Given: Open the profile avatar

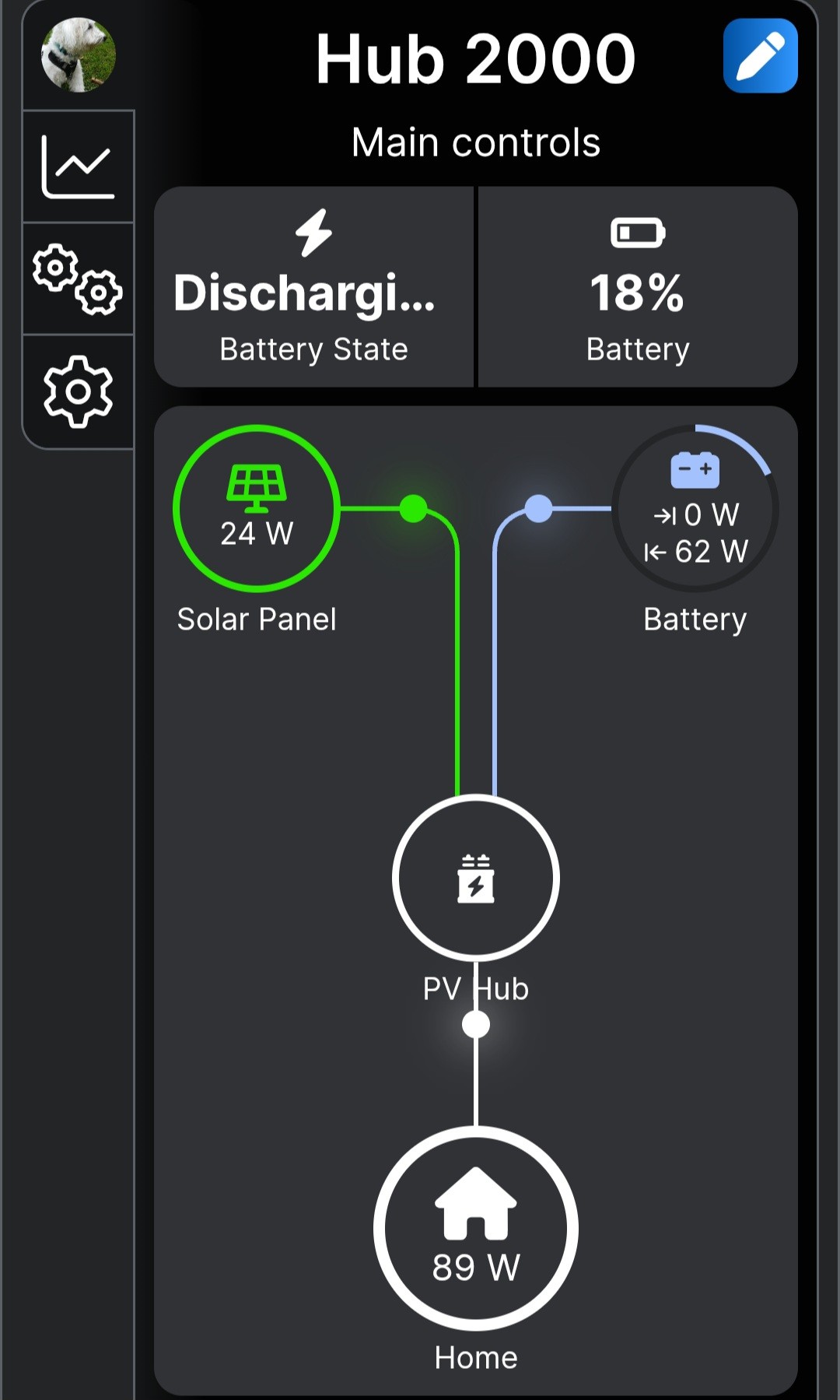Looking at the screenshot, I should click(x=78, y=55).
